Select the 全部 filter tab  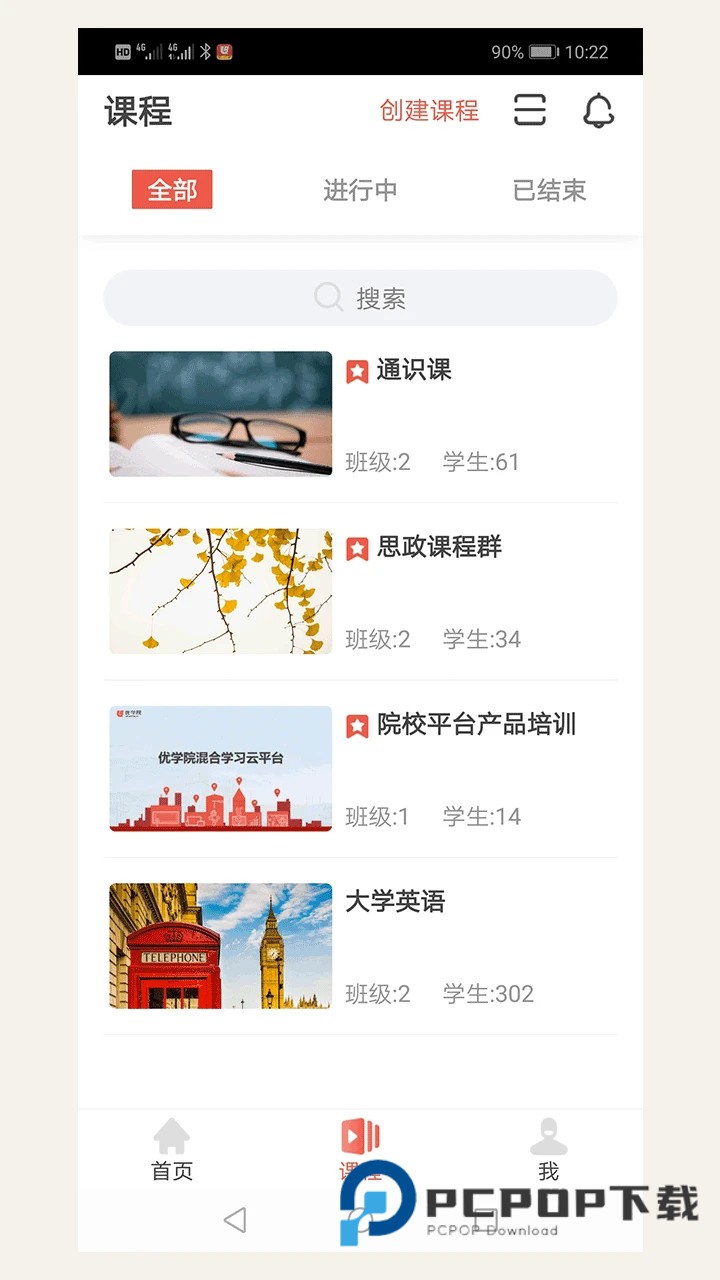172,190
